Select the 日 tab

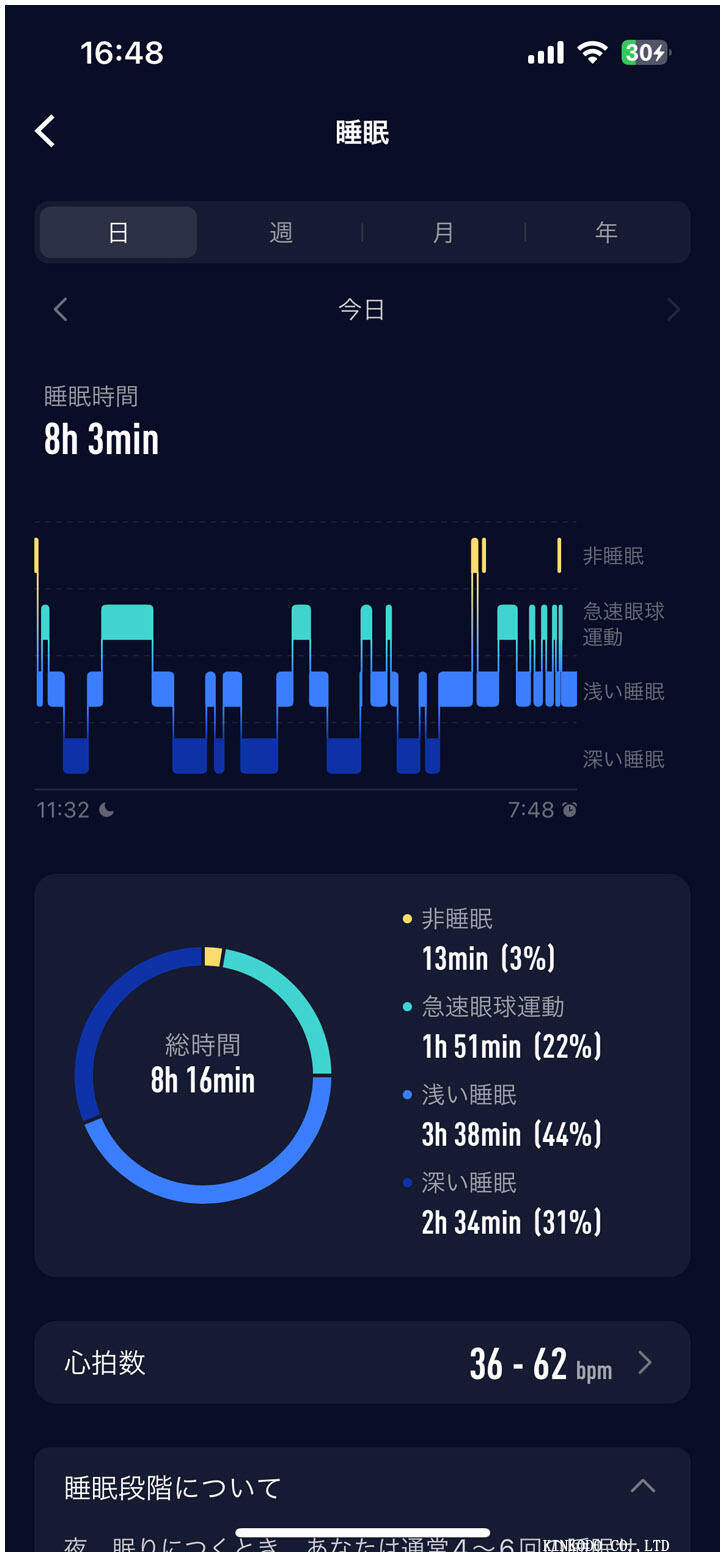pos(118,233)
